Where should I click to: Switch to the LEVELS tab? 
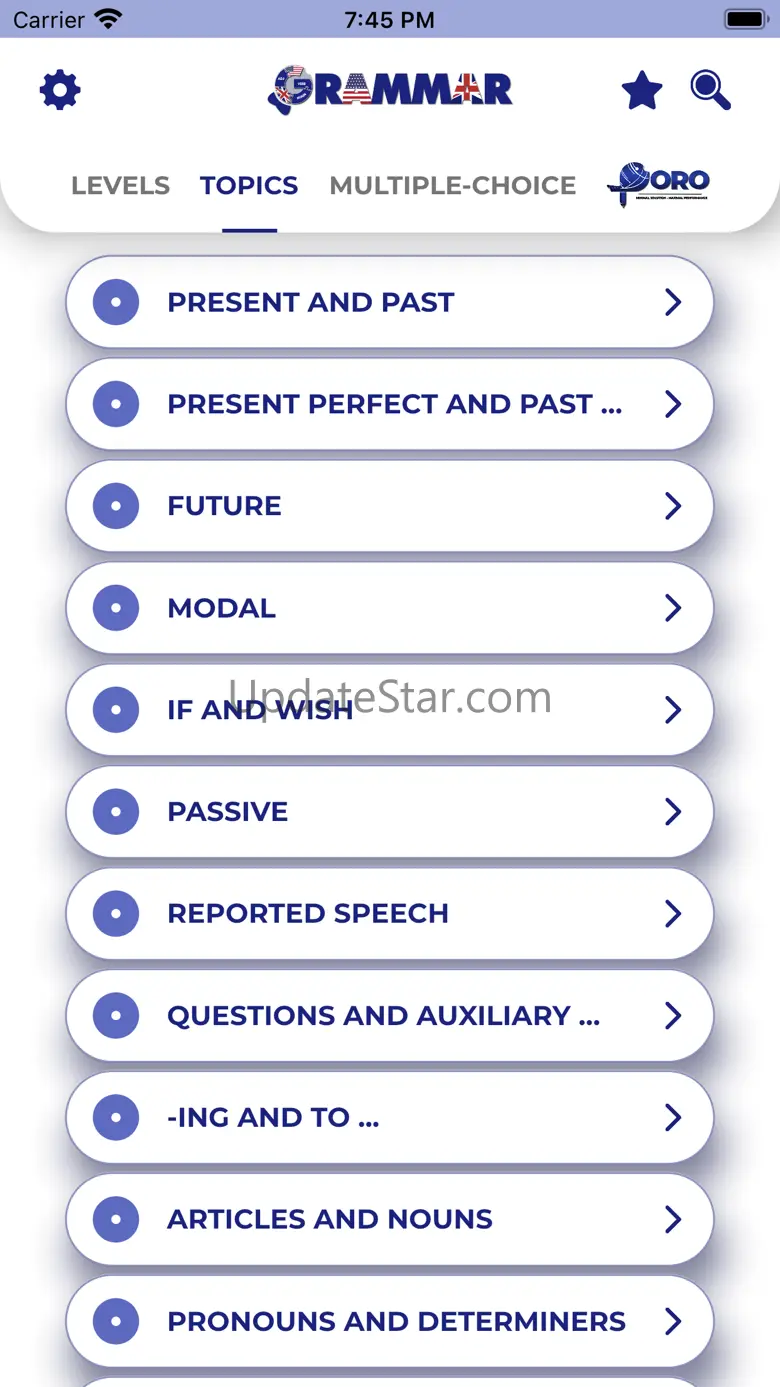coord(120,185)
